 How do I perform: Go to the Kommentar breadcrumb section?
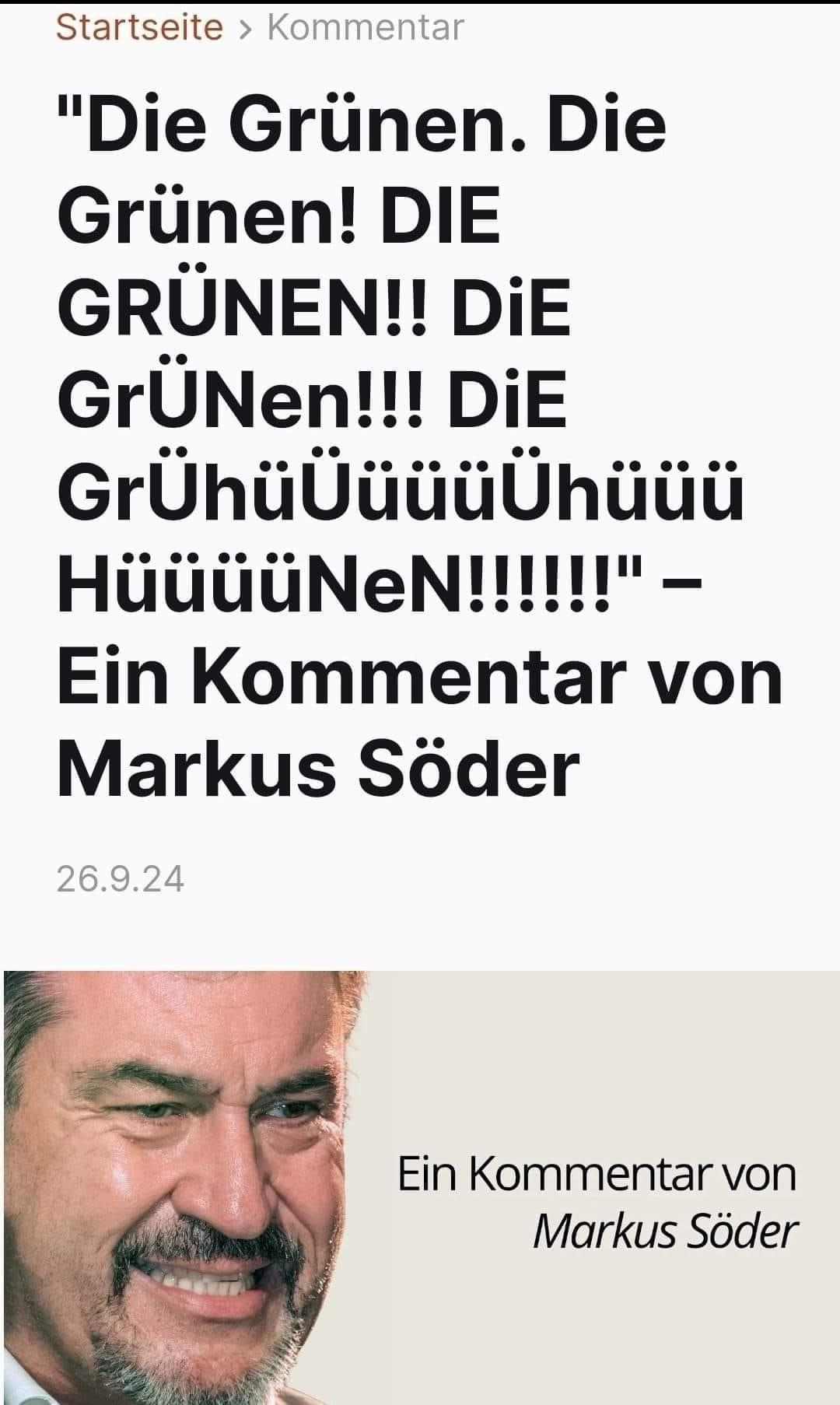click(365, 27)
